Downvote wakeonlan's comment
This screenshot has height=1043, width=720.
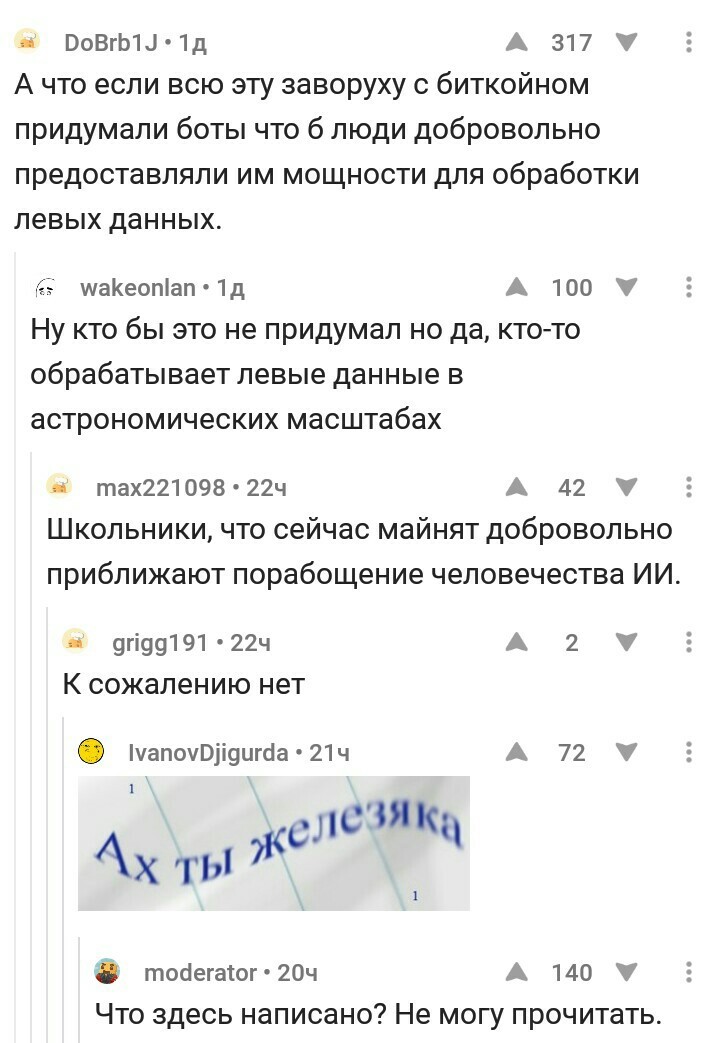coord(626,288)
